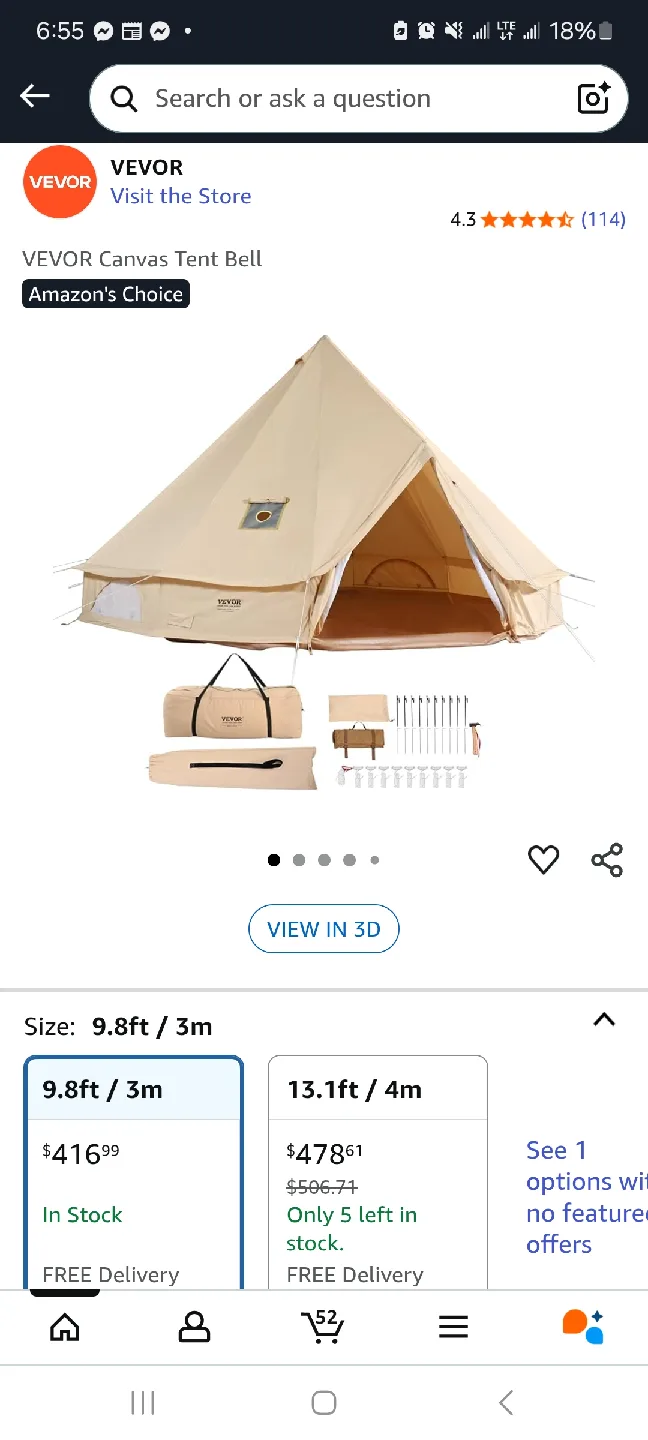
Task: Open the 114 customer ratings
Action: 603,219
